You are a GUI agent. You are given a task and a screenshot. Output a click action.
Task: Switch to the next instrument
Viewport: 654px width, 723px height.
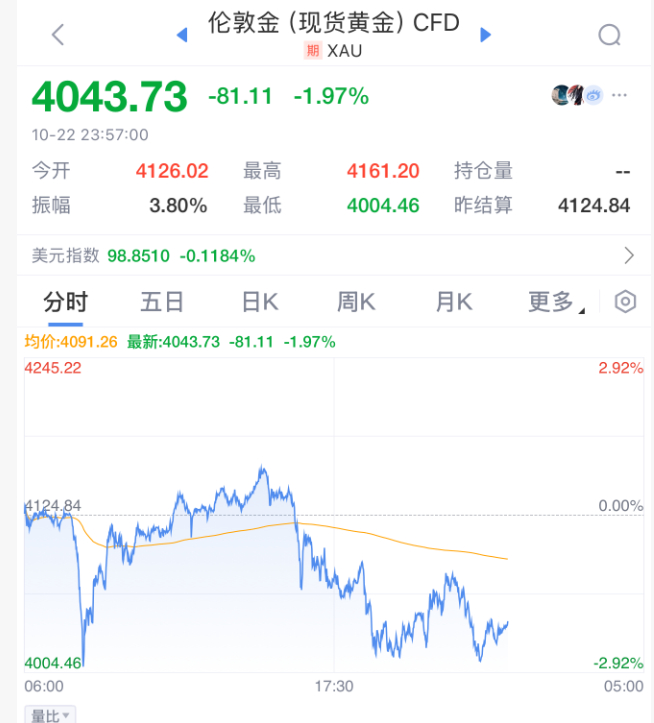[x=486, y=35]
